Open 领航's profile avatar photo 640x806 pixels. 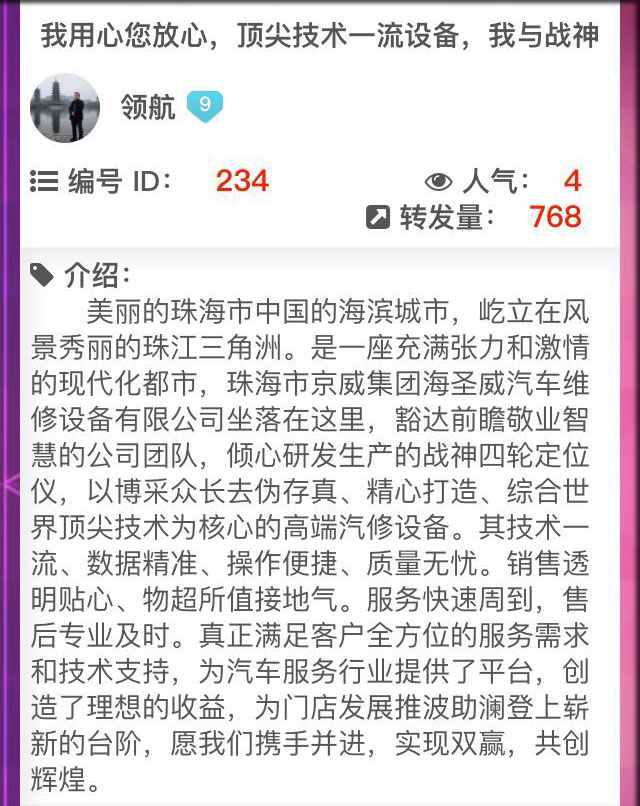(65, 108)
